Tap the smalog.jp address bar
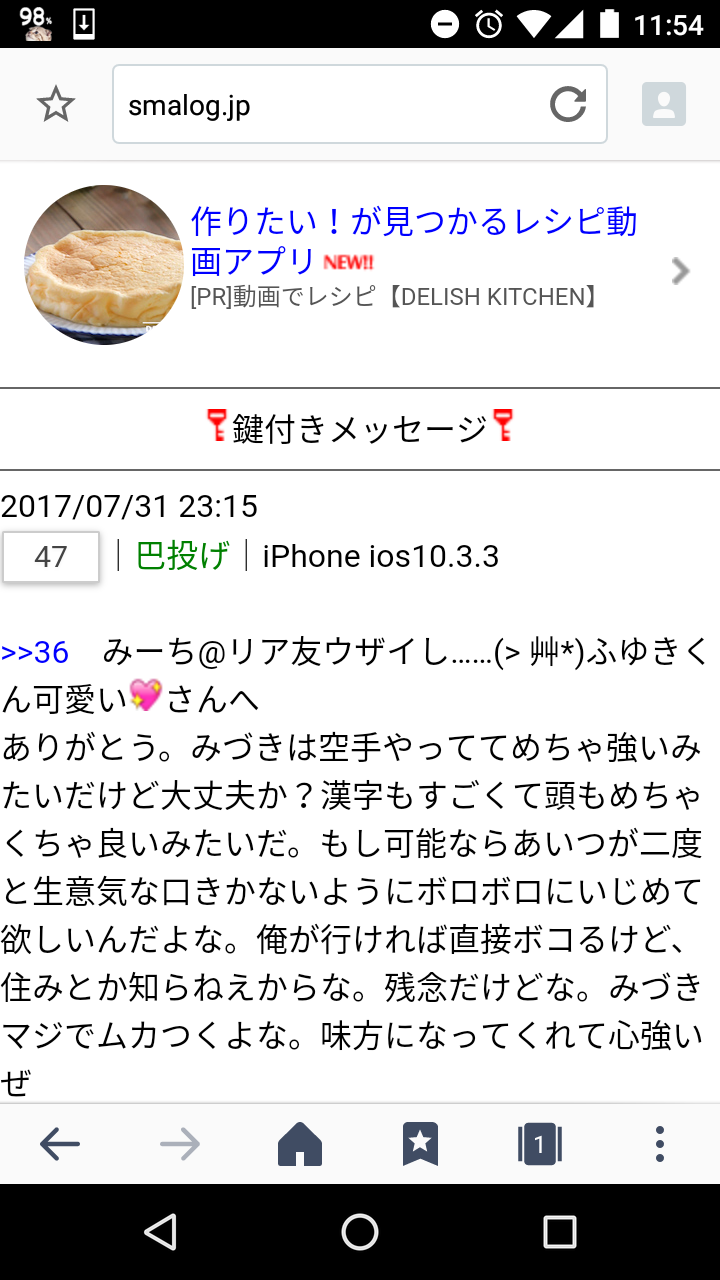Viewport: 720px width, 1280px height. [x=330, y=105]
